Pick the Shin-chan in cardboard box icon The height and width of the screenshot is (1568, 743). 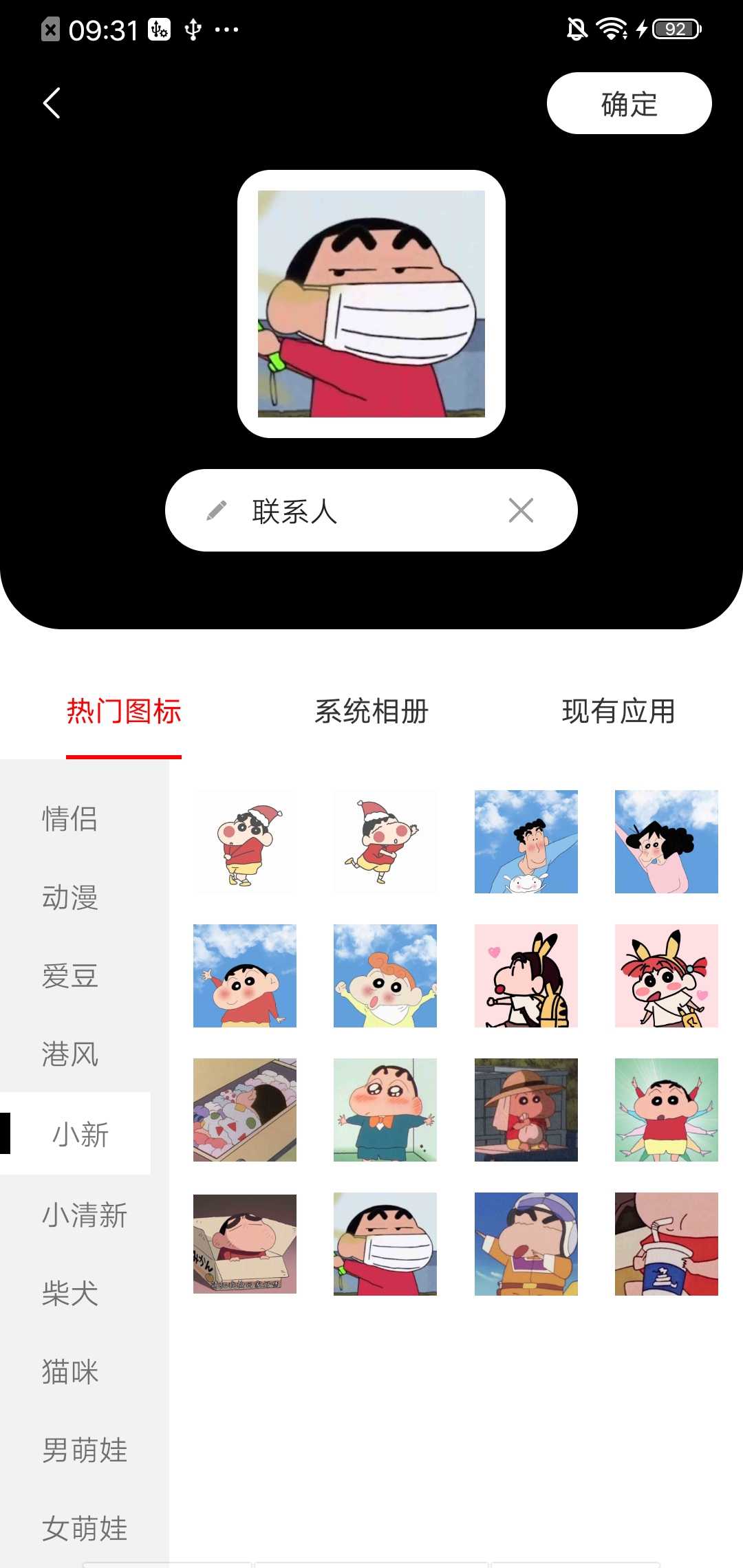point(245,1244)
